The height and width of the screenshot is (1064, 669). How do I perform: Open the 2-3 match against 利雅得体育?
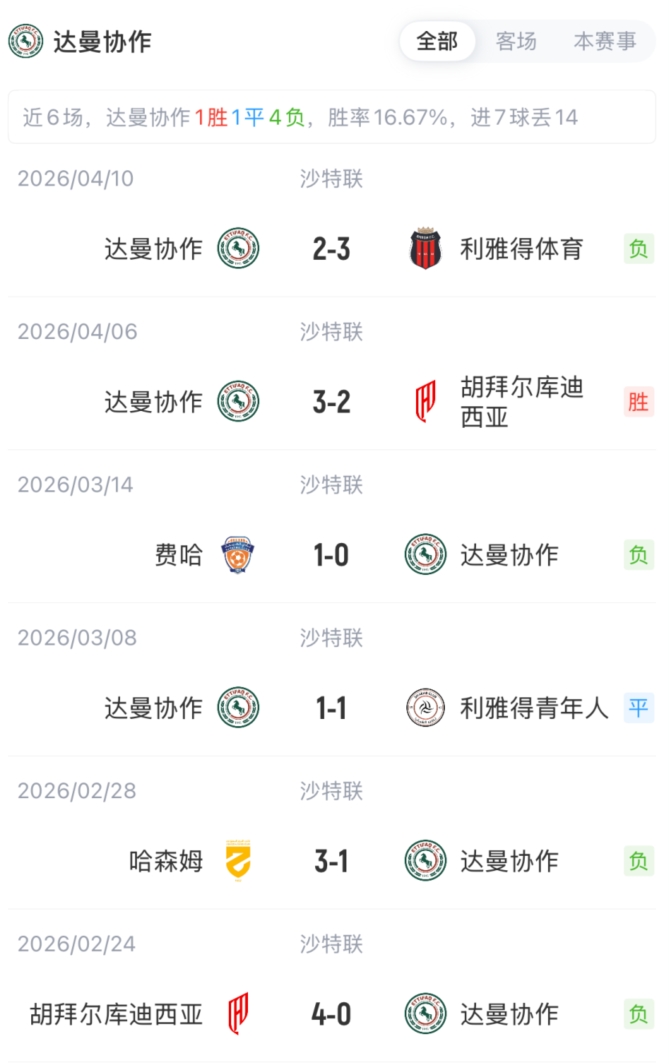click(x=331, y=249)
